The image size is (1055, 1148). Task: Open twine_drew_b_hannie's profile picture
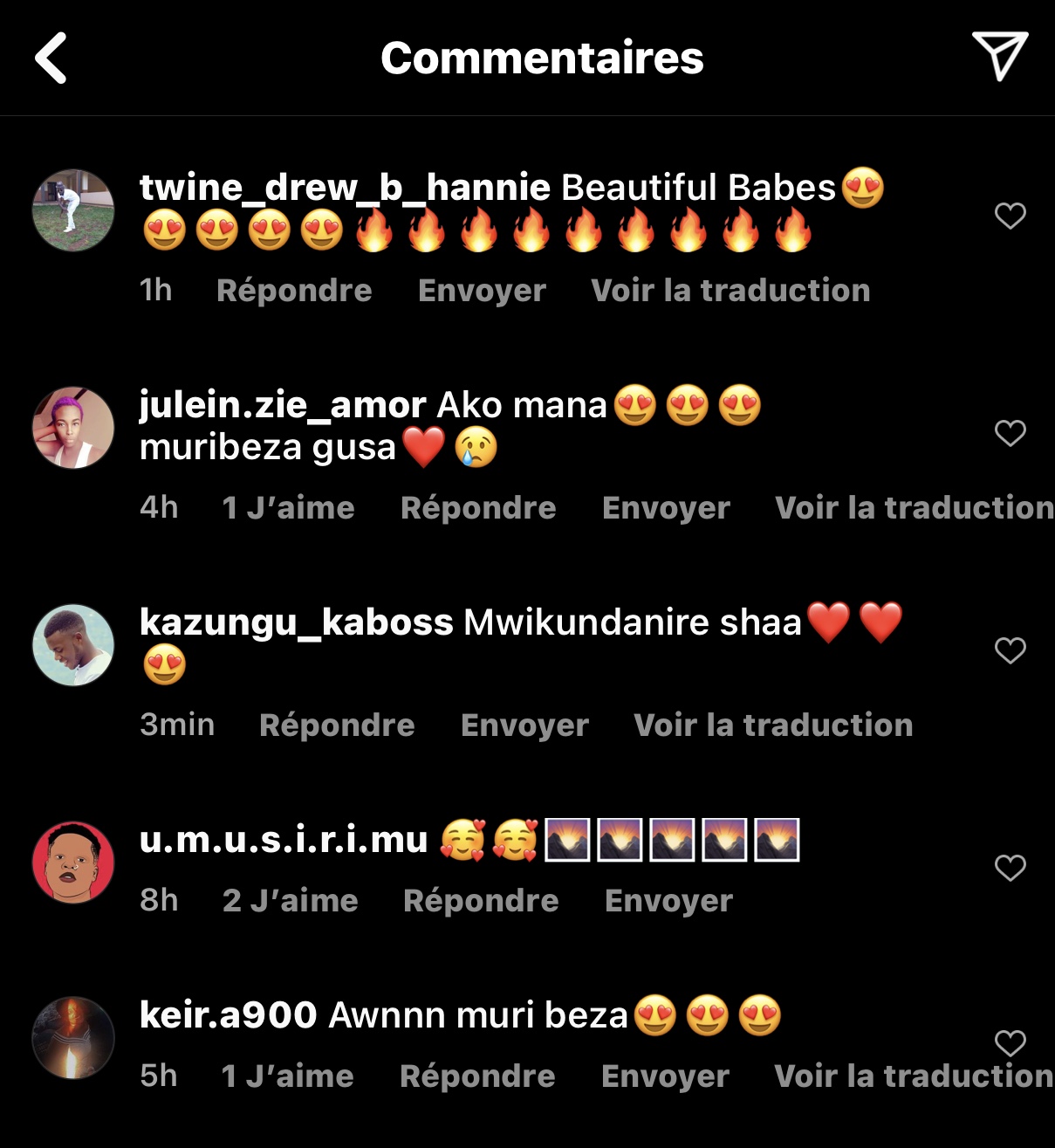(x=73, y=210)
